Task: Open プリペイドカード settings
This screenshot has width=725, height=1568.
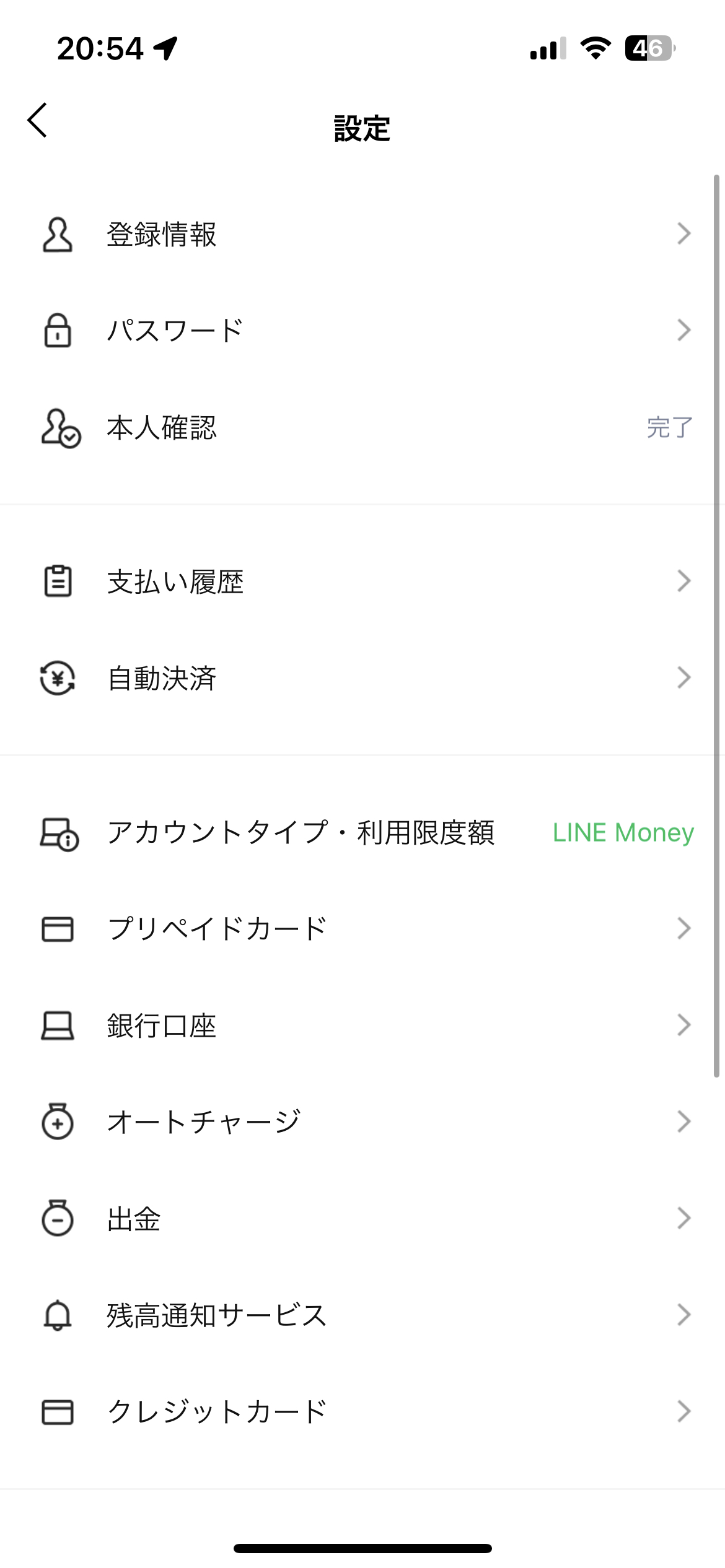Action: [x=362, y=929]
